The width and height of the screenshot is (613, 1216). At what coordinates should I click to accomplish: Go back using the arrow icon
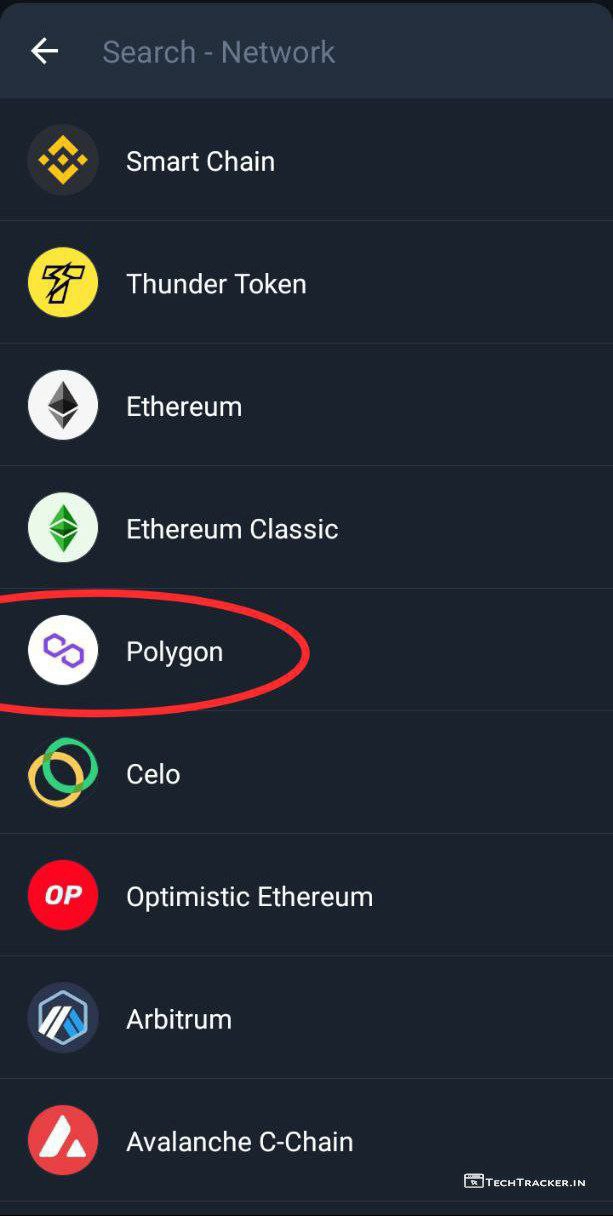pyautogui.click(x=45, y=51)
